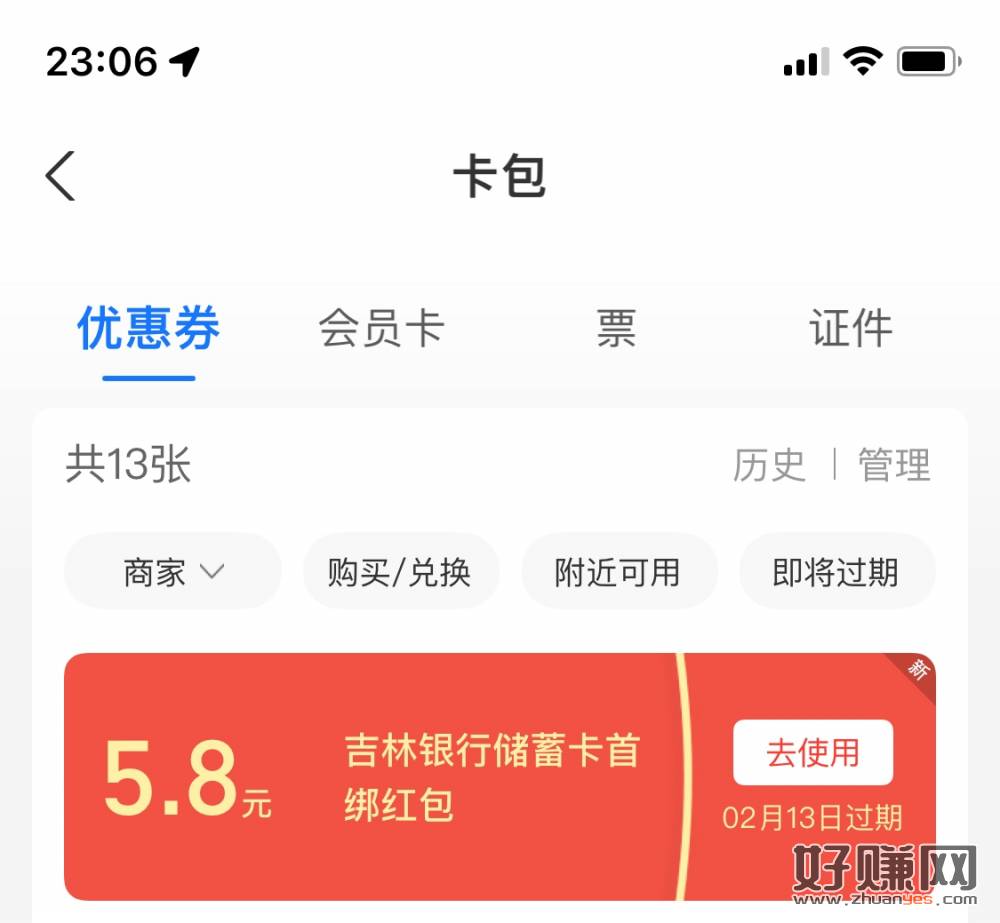This screenshot has height=923, width=1000.
Task: Select the 优惠券 tab
Action: (x=149, y=330)
